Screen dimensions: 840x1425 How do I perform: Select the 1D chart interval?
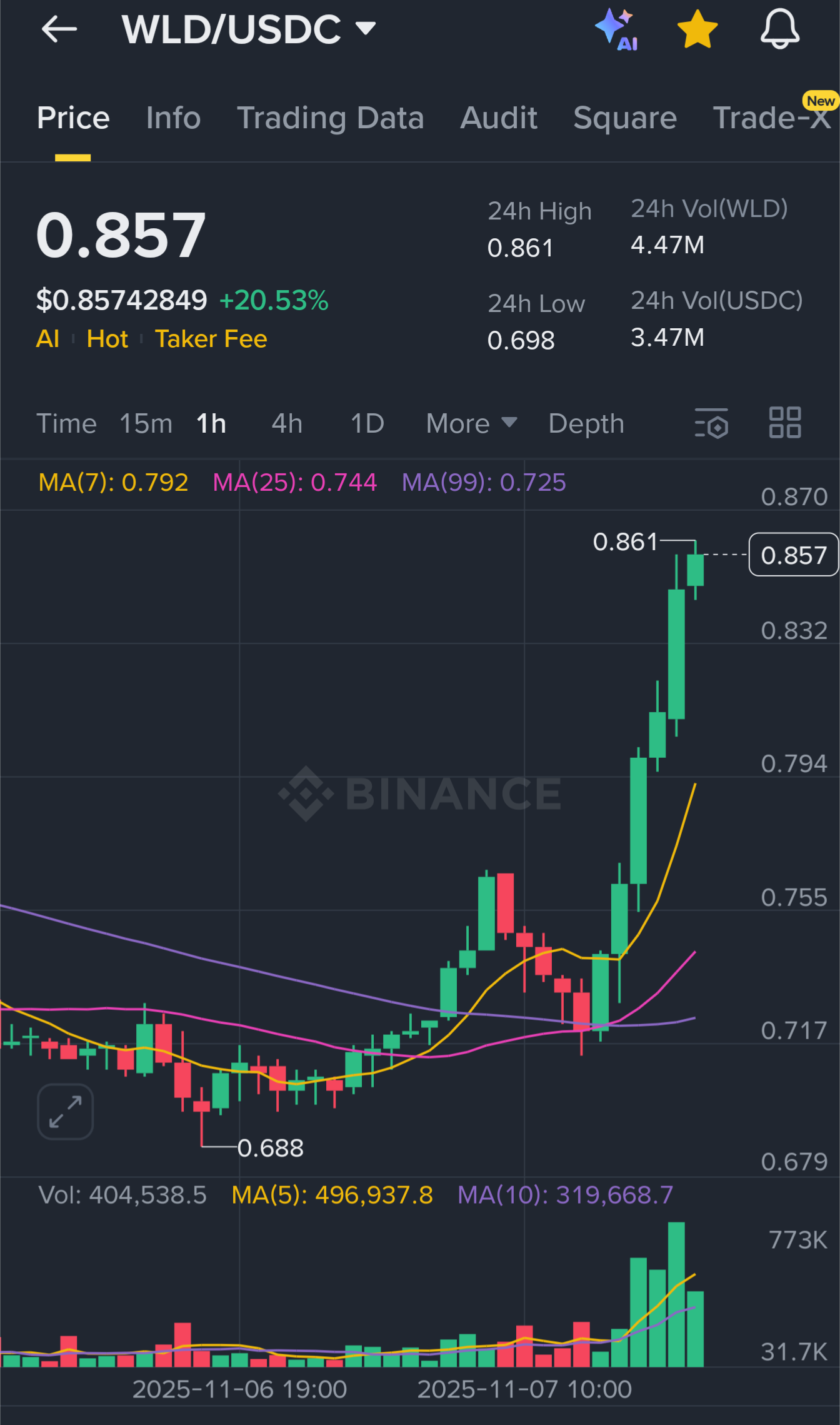coord(367,423)
